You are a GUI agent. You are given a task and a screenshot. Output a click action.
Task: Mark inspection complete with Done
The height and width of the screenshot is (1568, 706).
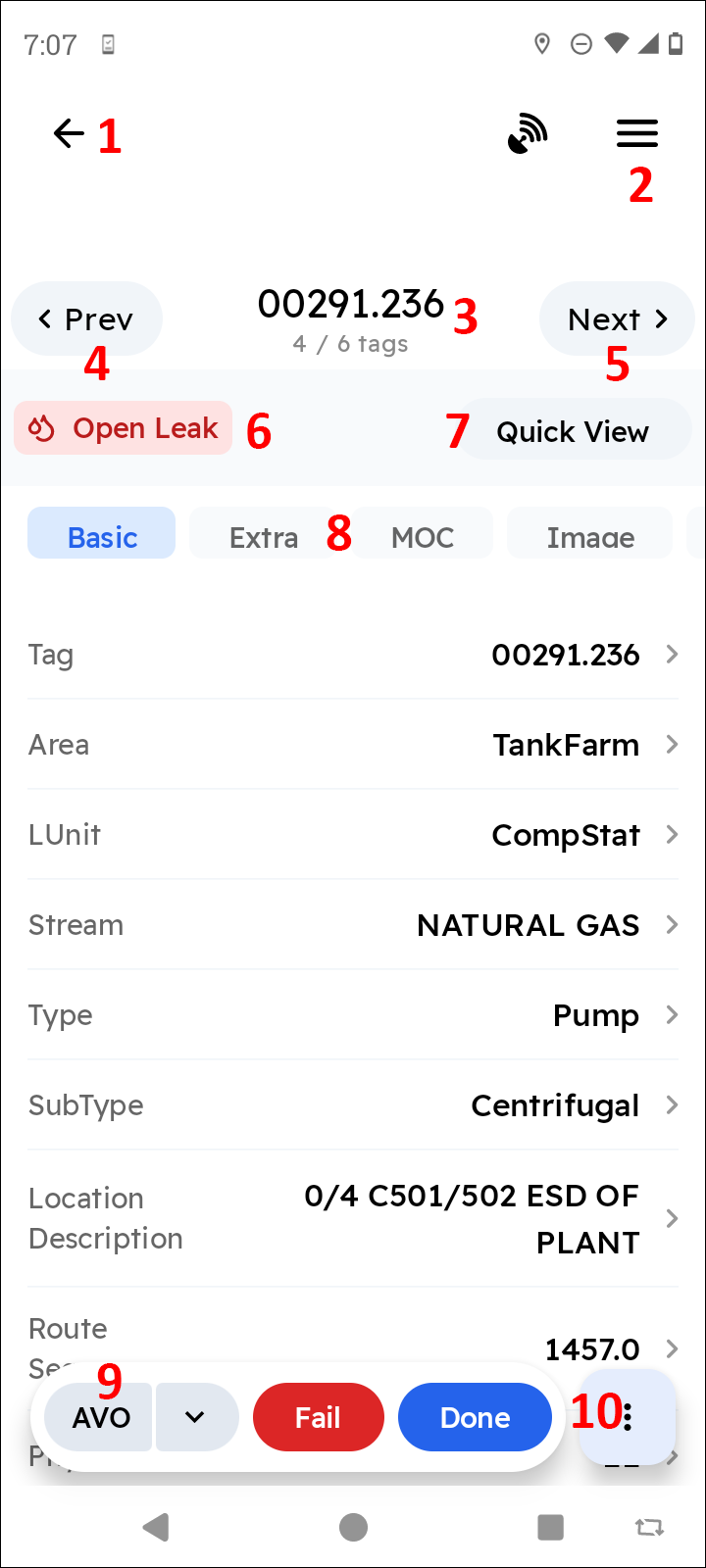(x=475, y=1417)
